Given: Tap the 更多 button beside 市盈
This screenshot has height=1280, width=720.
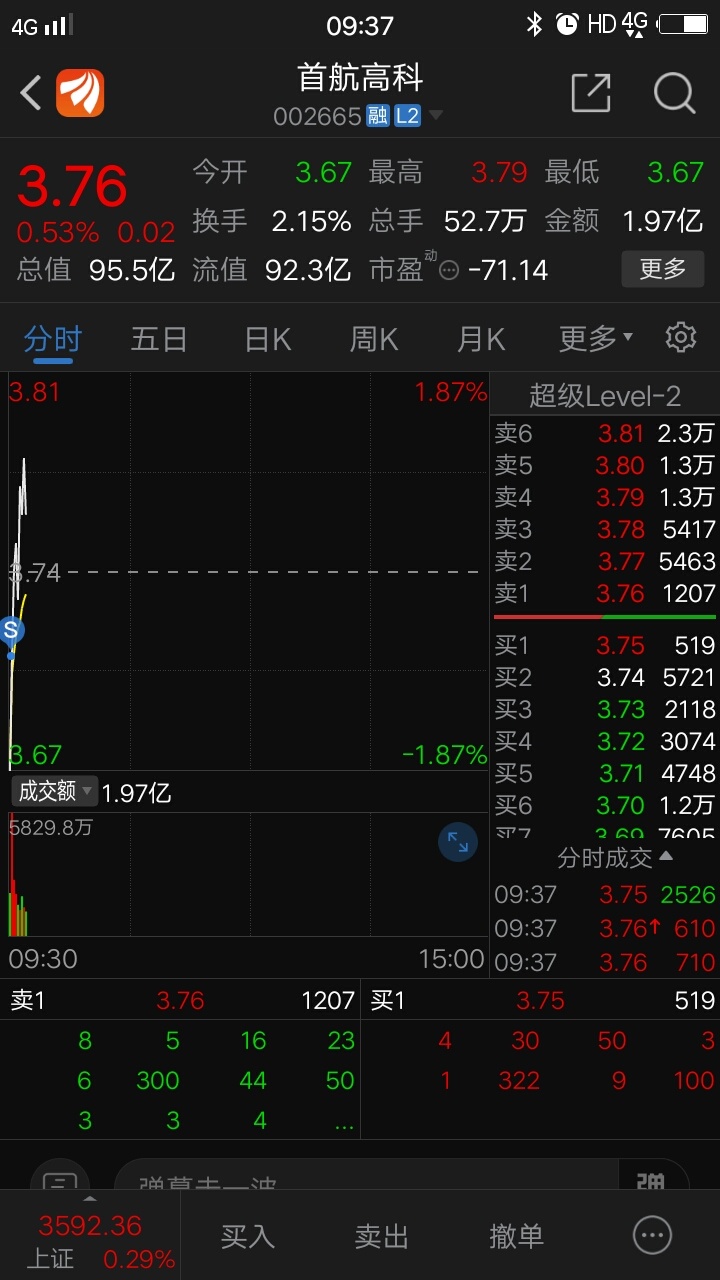Looking at the screenshot, I should pyautogui.click(x=663, y=269).
